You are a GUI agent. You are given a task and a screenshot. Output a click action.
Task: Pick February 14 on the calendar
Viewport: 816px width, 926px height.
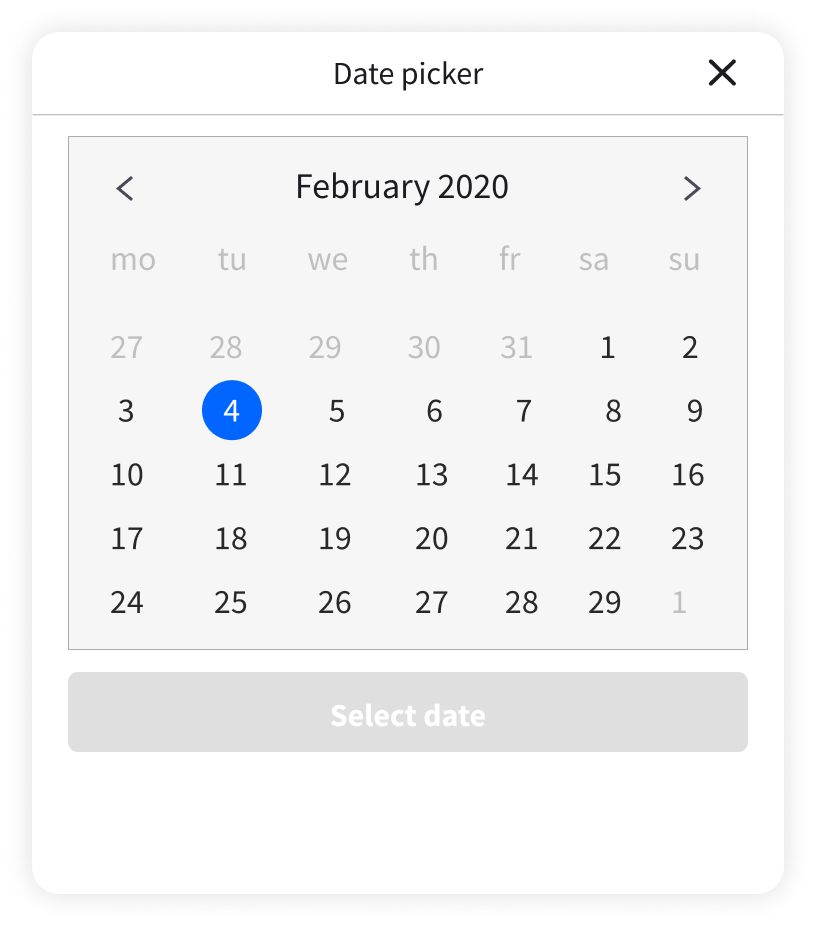click(x=521, y=474)
